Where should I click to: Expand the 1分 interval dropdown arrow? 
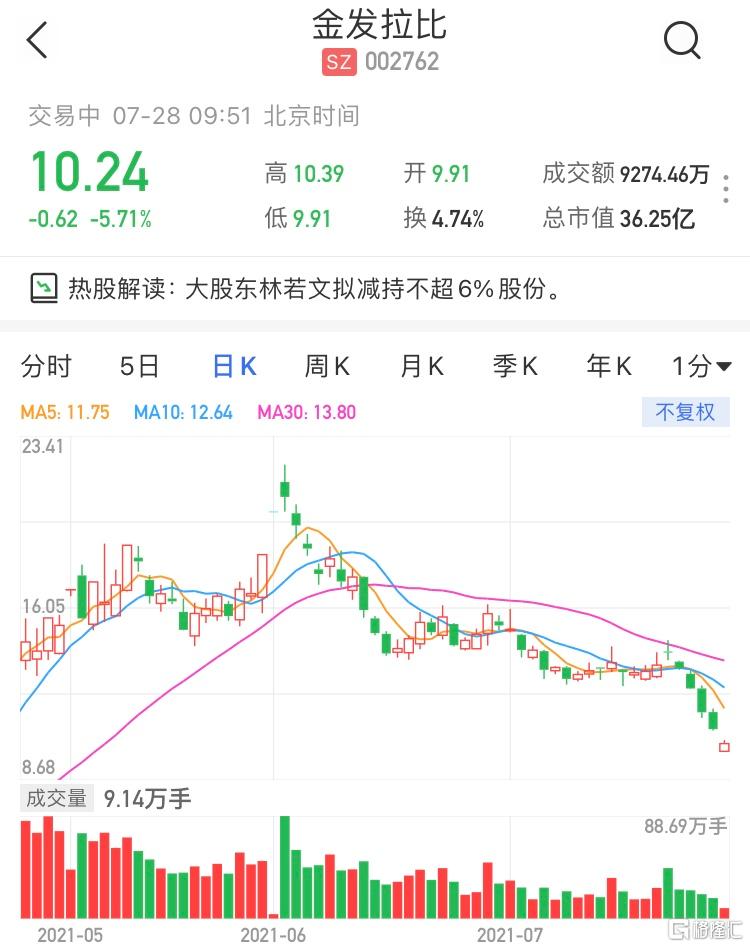tap(703, 366)
